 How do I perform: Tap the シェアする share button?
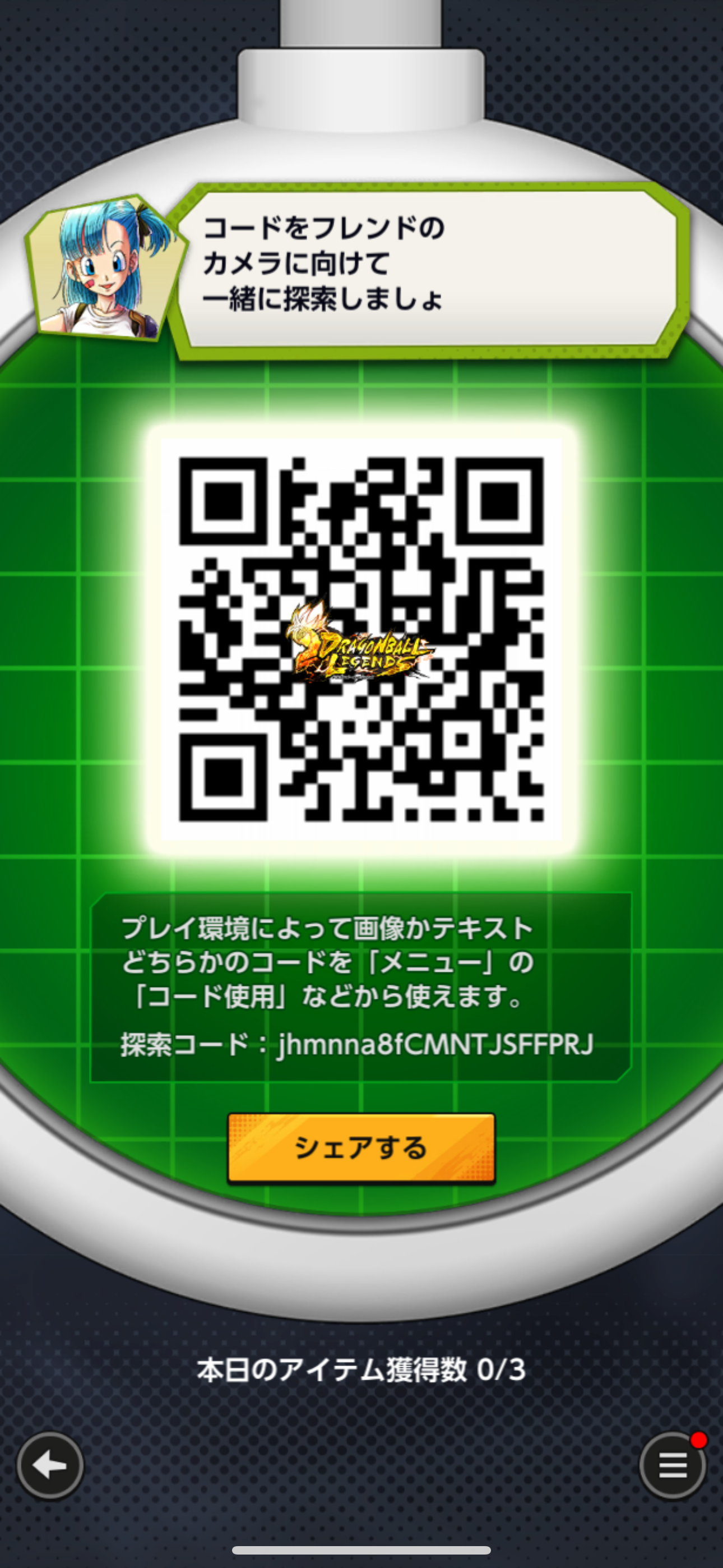361,1148
